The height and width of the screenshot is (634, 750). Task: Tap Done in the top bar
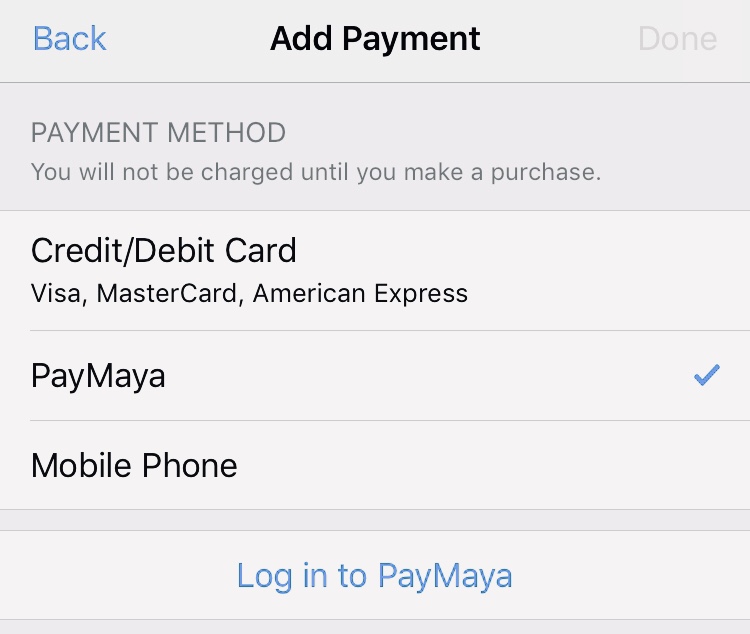(x=677, y=39)
